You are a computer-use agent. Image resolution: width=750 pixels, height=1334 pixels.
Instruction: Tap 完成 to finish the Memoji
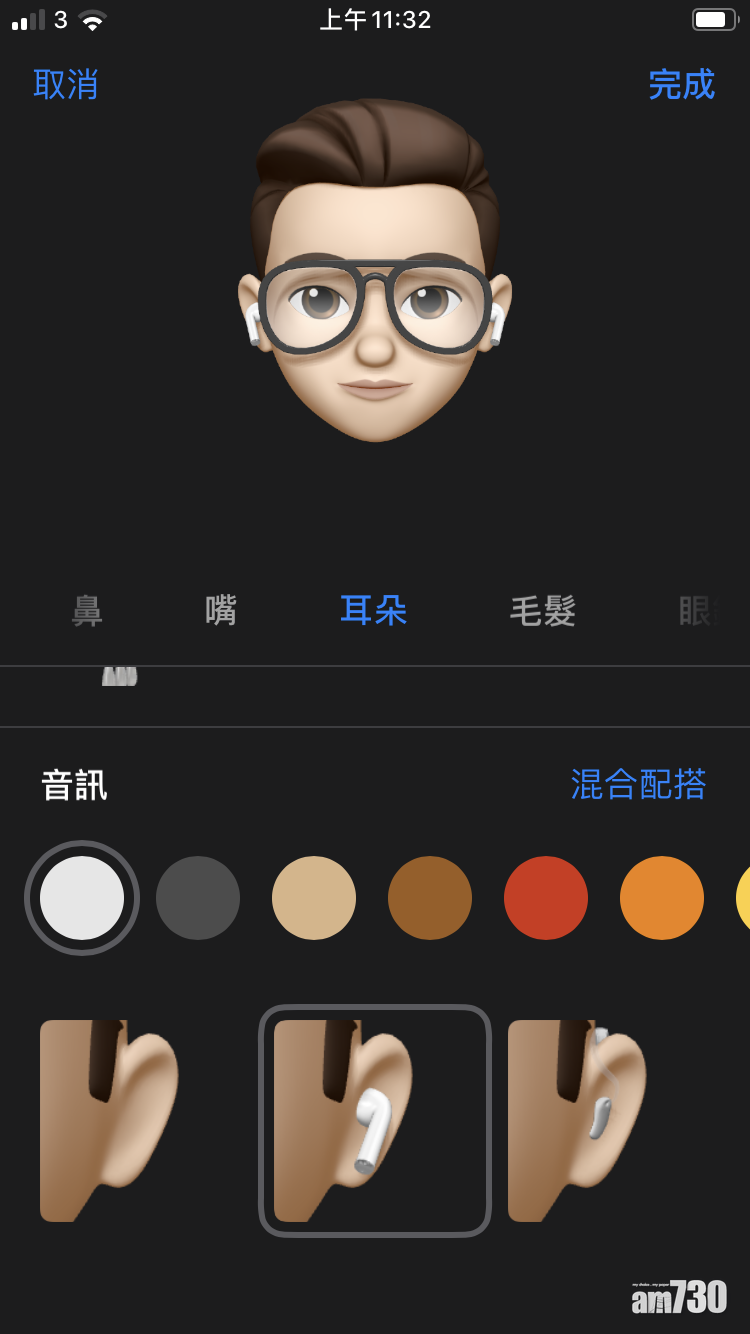(681, 85)
